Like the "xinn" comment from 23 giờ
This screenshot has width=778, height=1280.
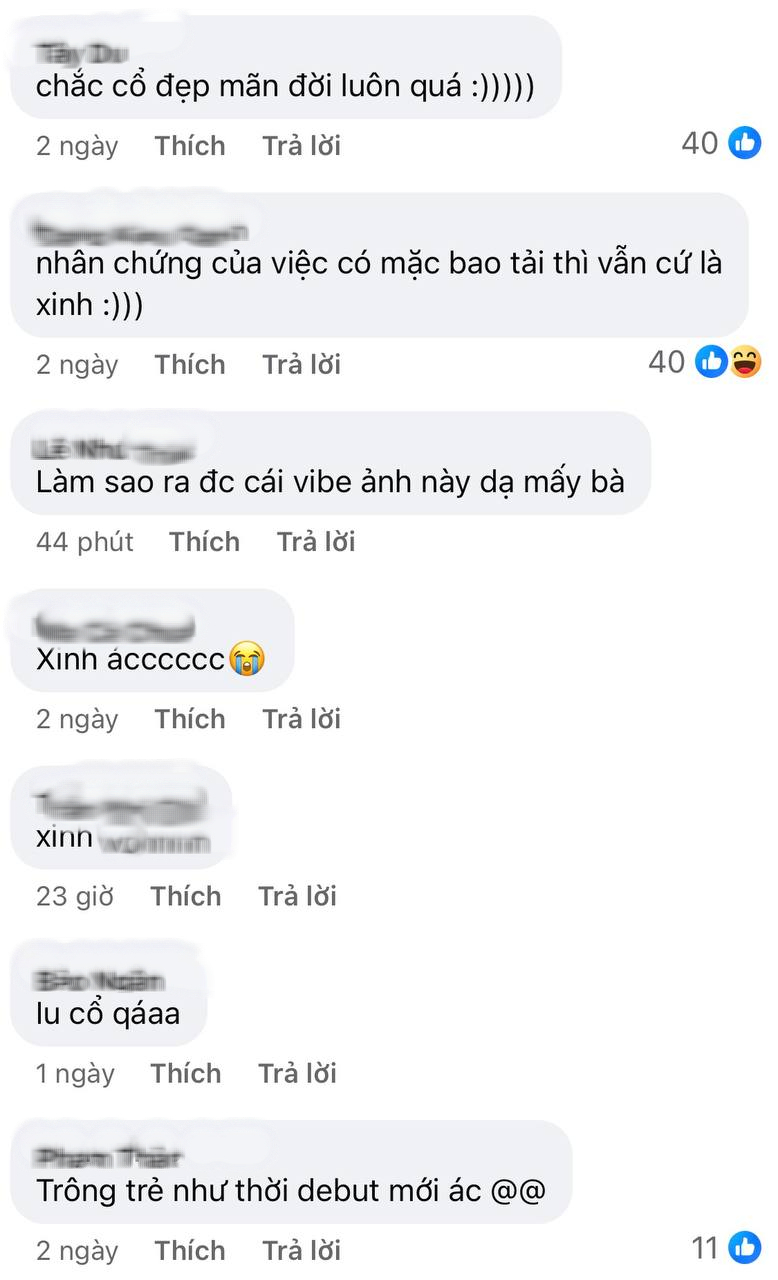(x=186, y=896)
